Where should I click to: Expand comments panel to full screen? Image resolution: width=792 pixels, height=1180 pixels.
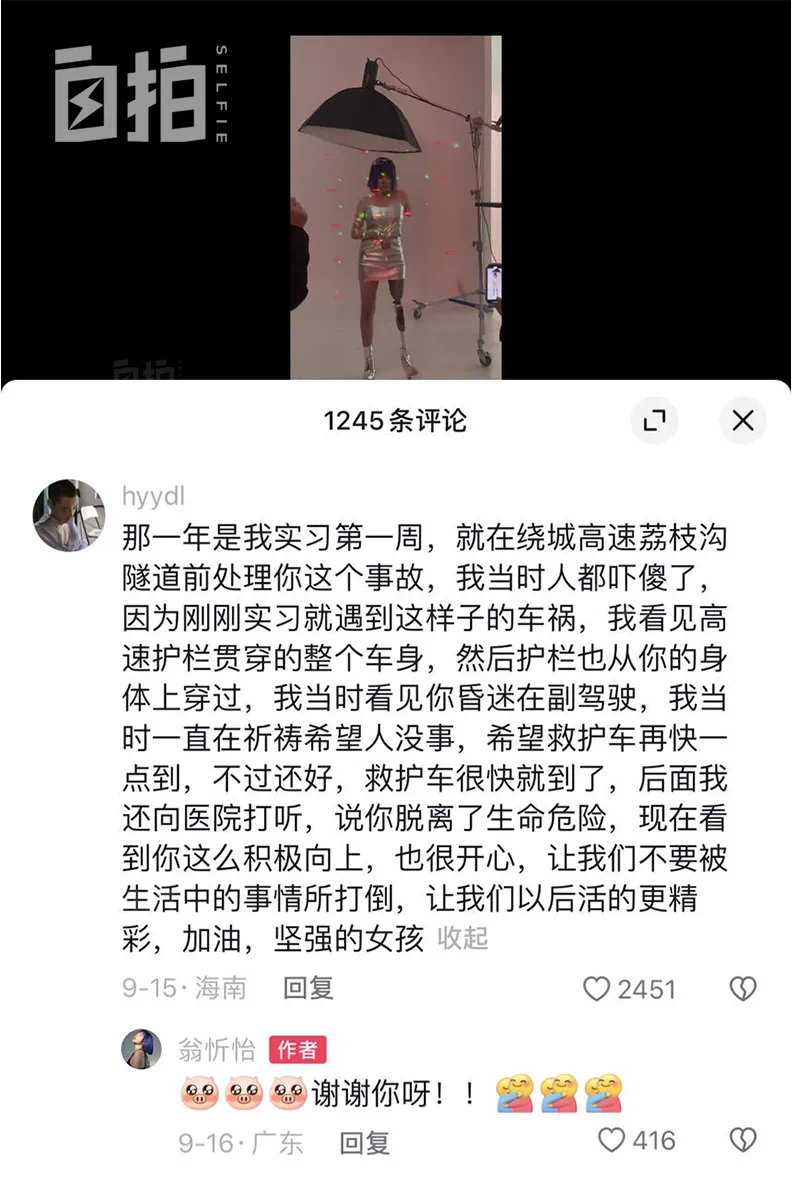654,421
